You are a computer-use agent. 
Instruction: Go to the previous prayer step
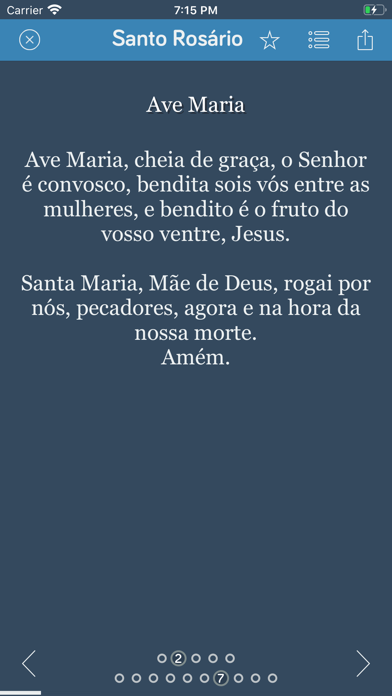tap(29, 664)
